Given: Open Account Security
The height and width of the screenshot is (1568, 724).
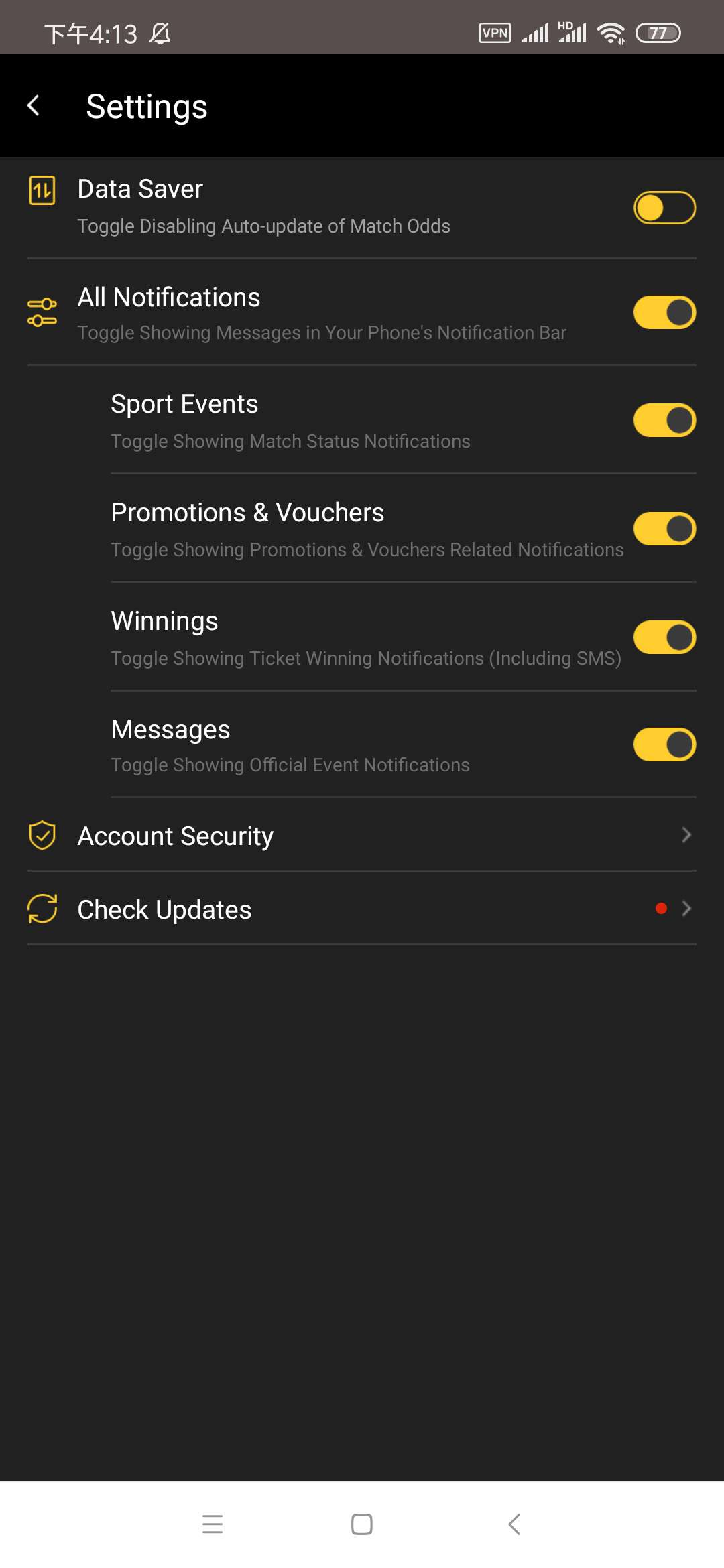Looking at the screenshot, I should [x=361, y=836].
